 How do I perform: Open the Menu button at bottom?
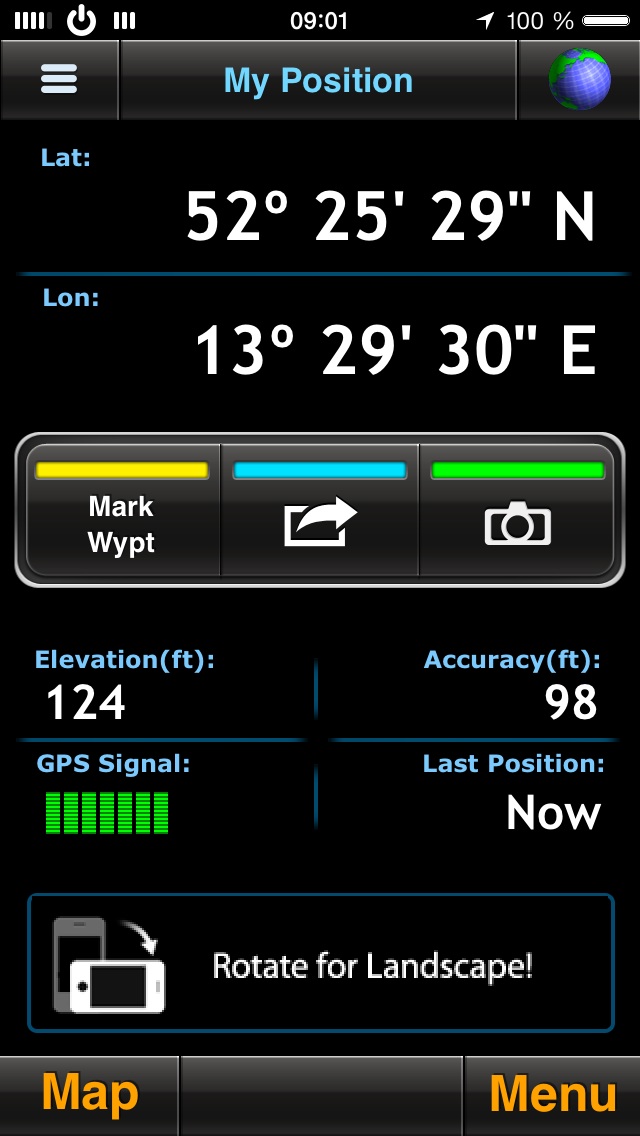point(552,1095)
